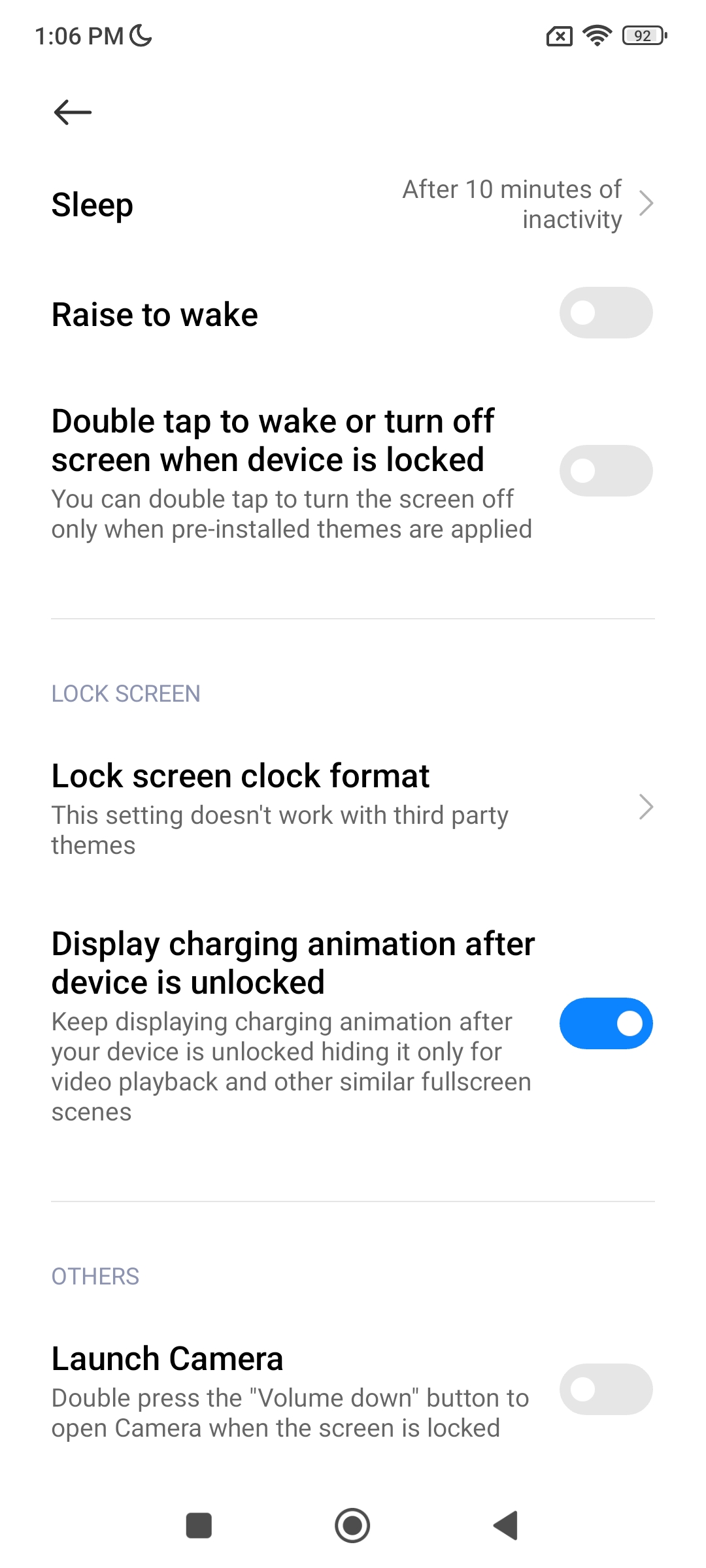Image resolution: width=706 pixels, height=1568 pixels.
Task: Enable Raise to wake
Action: pos(606,313)
